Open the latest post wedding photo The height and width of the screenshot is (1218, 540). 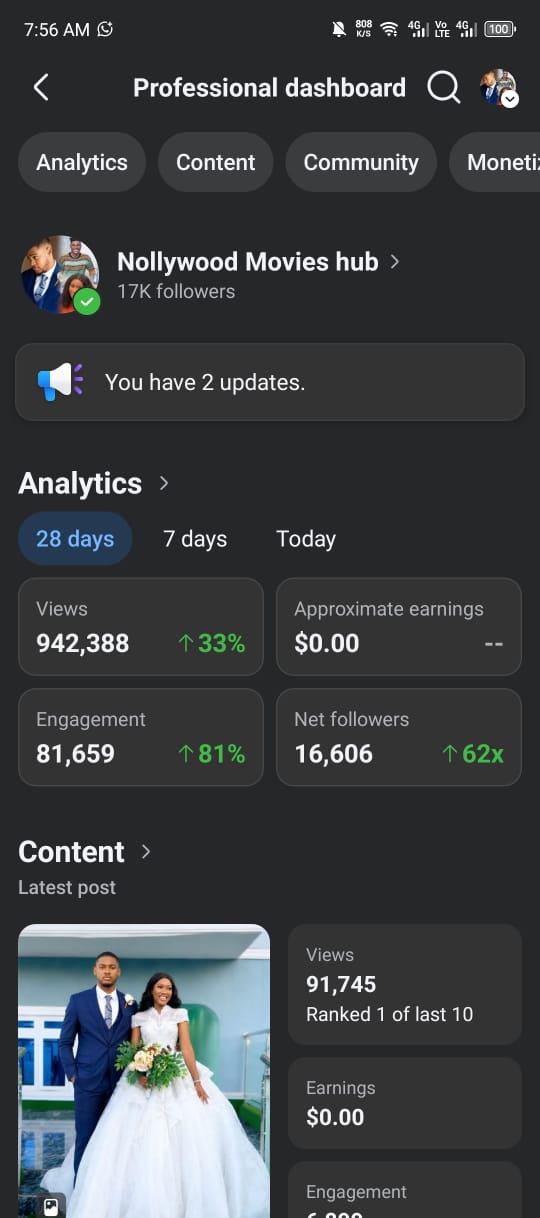click(x=144, y=1071)
